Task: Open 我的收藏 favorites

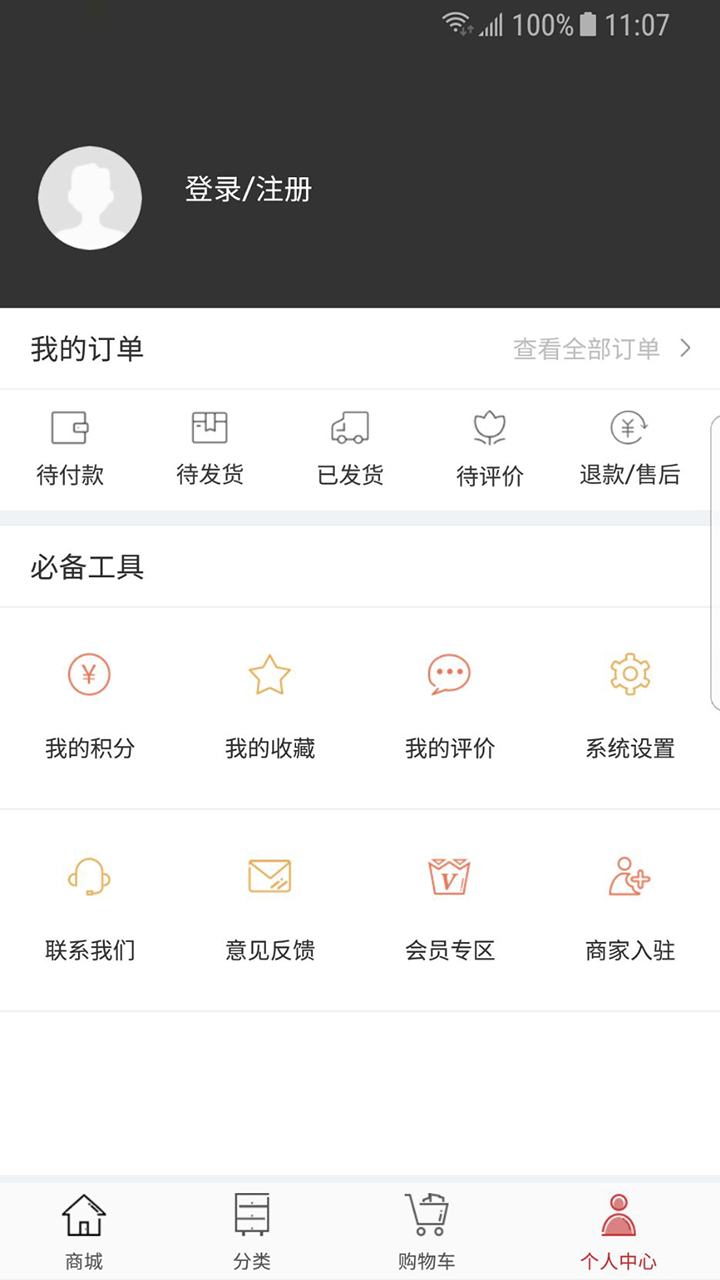Action: [x=270, y=707]
